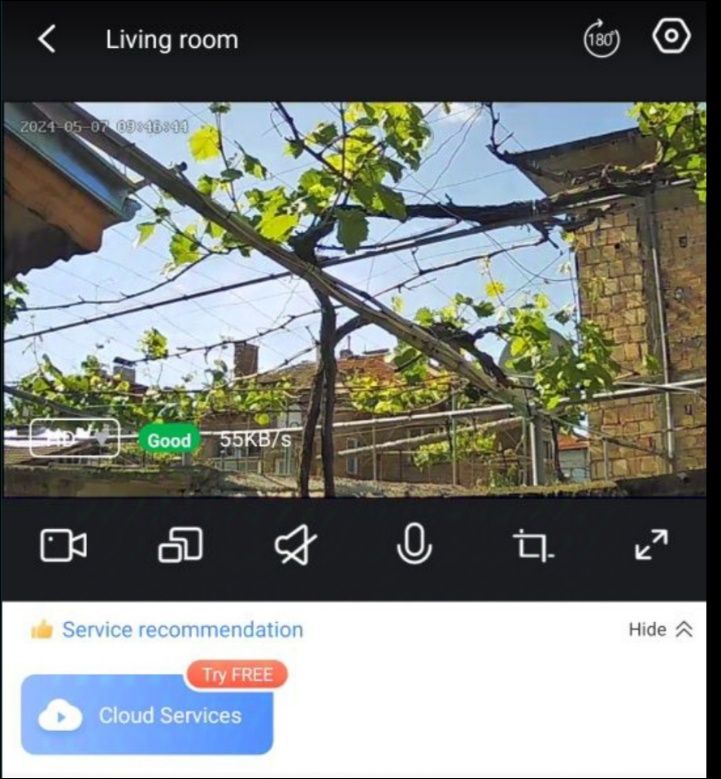The width and height of the screenshot is (721, 779).
Task: Change HD video quality
Action: (75, 438)
